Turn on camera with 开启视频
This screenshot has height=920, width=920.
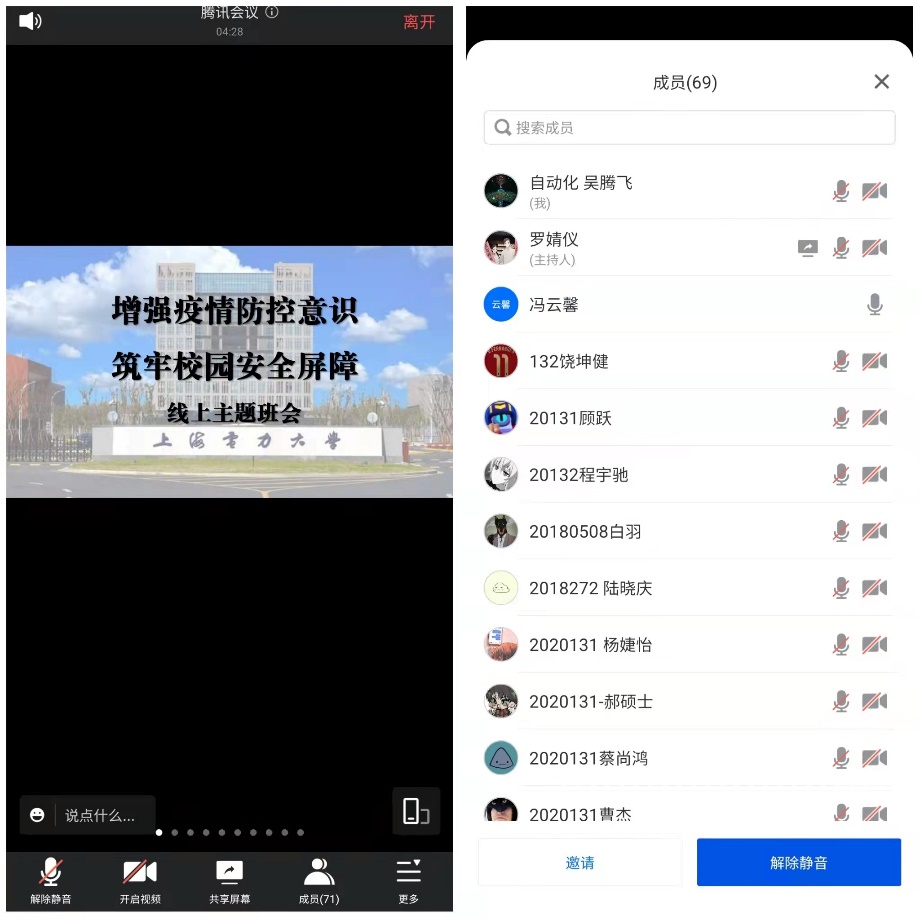[x=139, y=880]
